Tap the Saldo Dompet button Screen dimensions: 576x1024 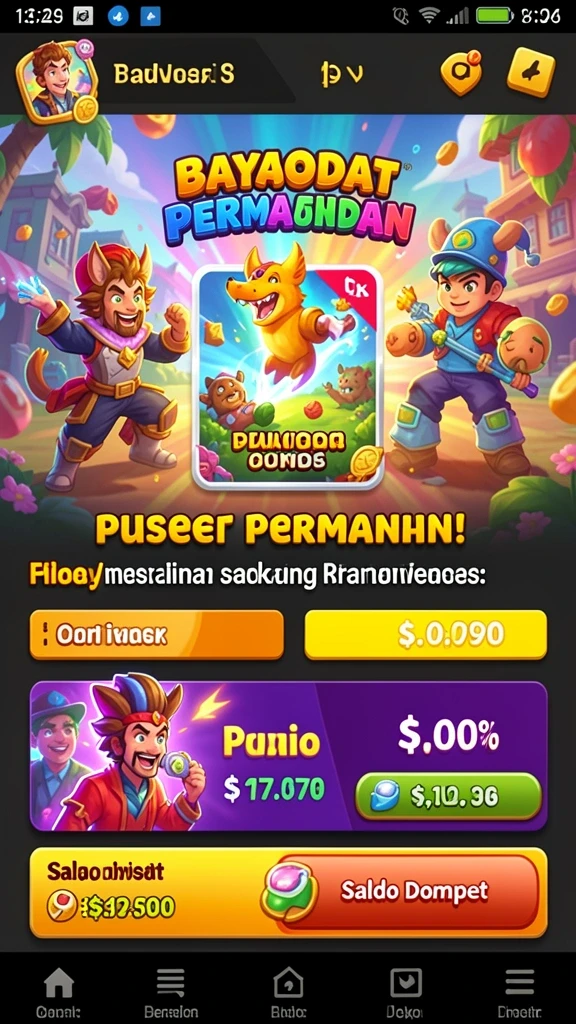coord(408,891)
